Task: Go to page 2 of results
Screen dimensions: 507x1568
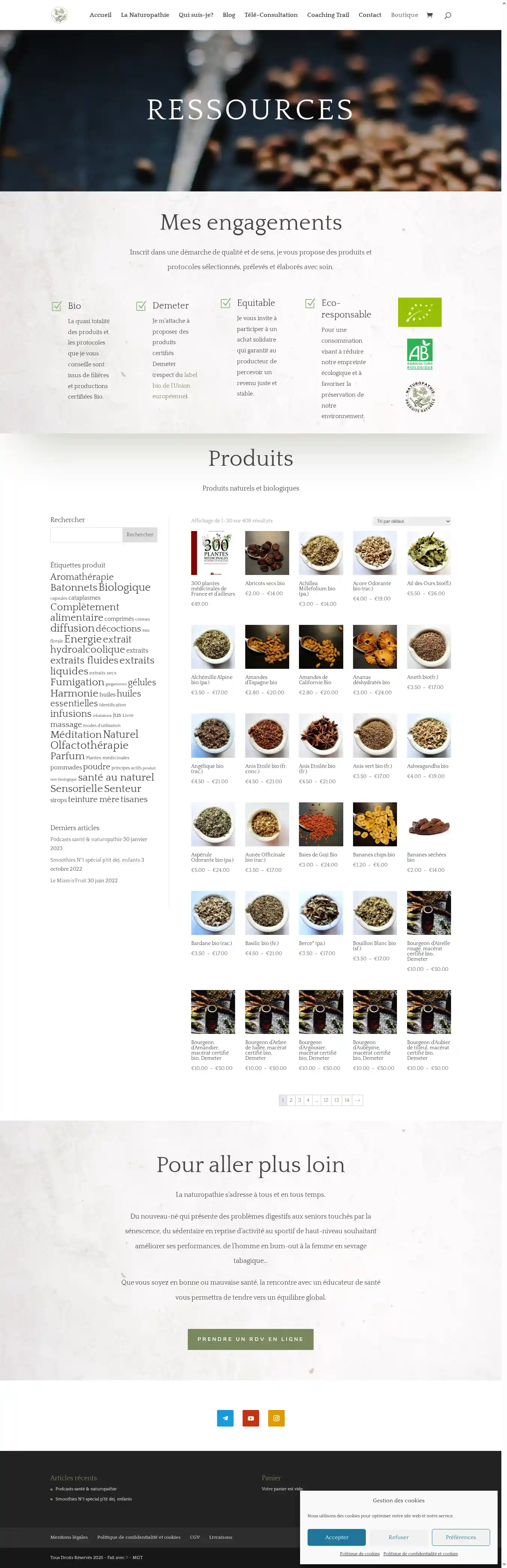Action: click(x=291, y=1100)
